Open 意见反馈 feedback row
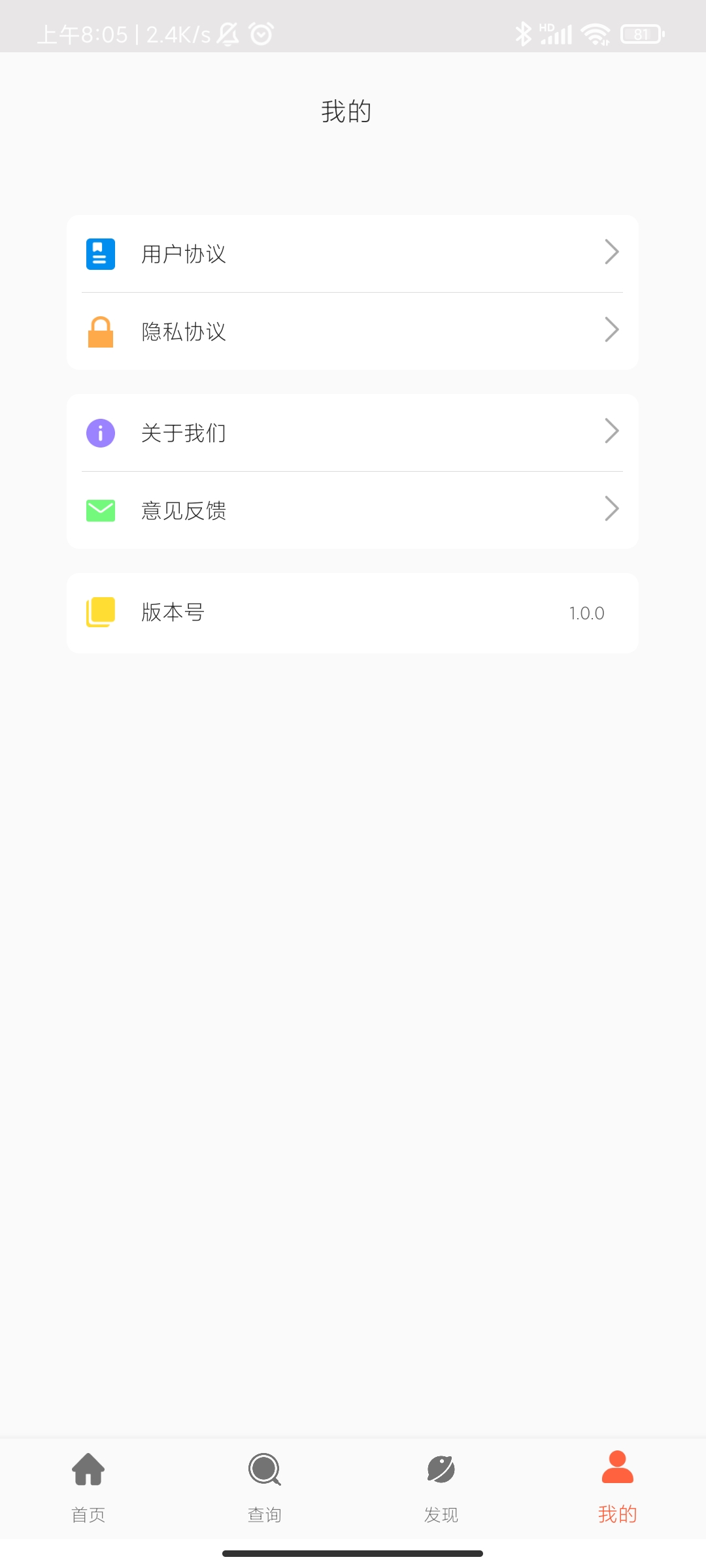 [352, 510]
